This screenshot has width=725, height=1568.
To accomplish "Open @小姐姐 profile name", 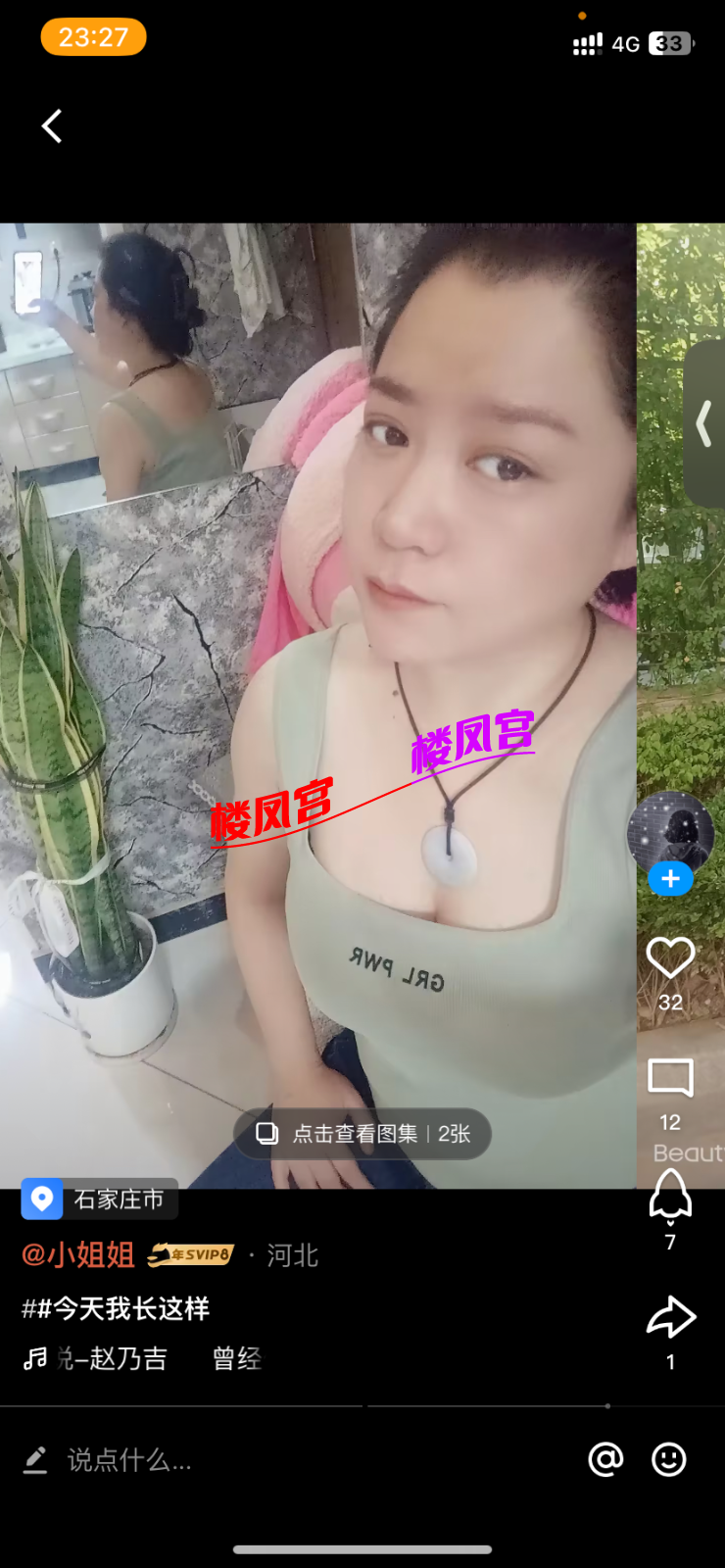I will point(78,1254).
